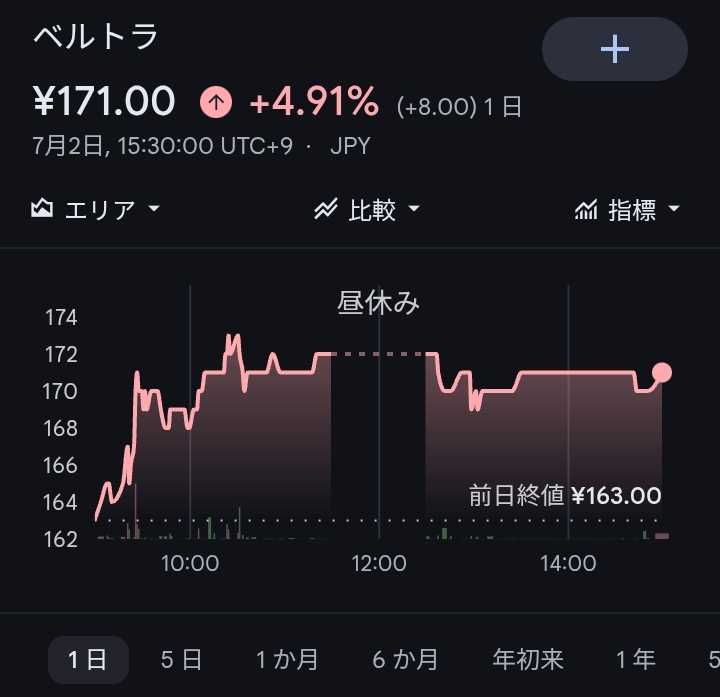The height and width of the screenshot is (697, 720).
Task: Select the 1日 time range
Action: [x=88, y=660]
